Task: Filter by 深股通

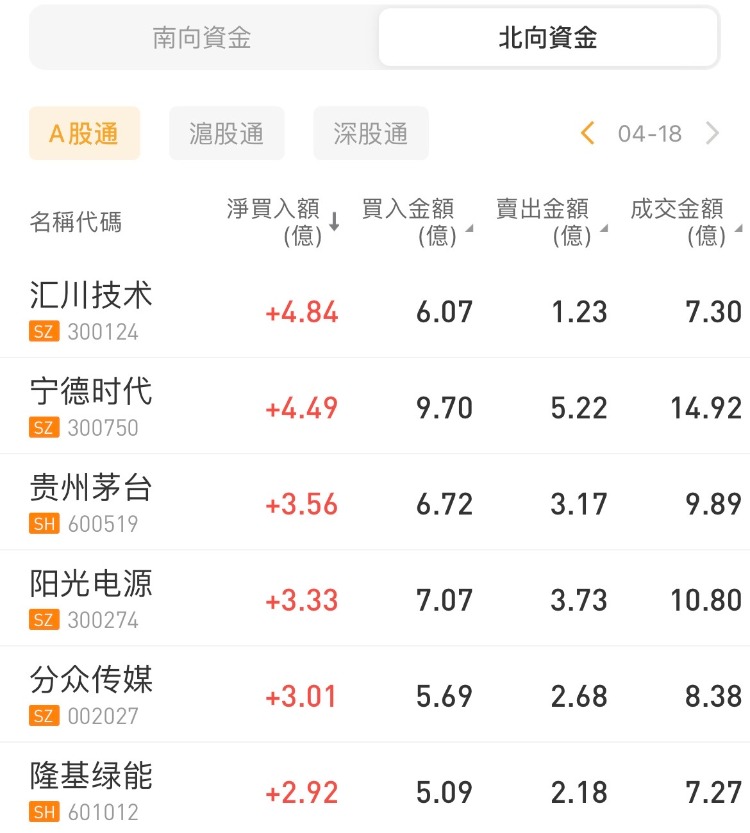Action: coord(370,134)
